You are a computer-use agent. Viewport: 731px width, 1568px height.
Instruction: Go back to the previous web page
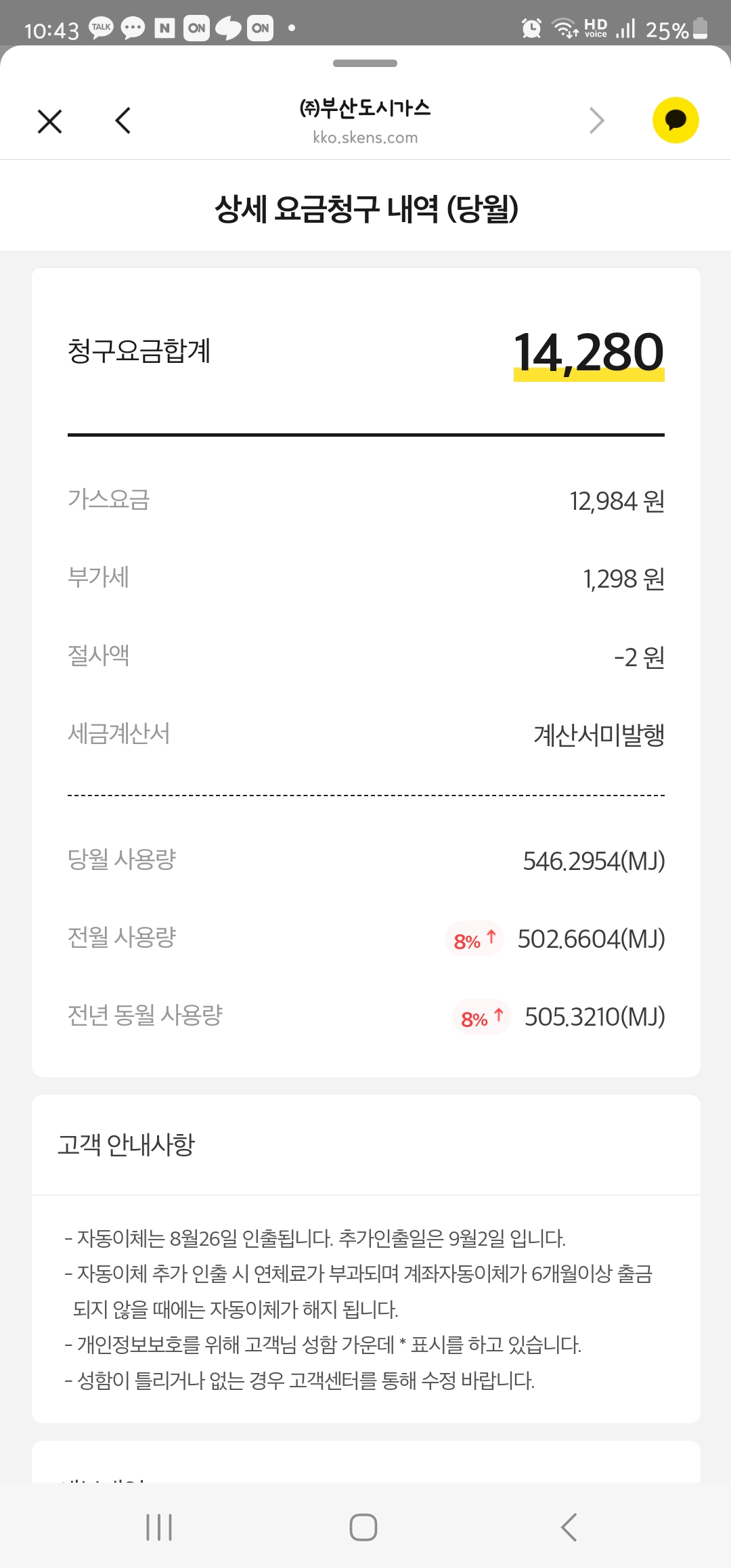(123, 121)
